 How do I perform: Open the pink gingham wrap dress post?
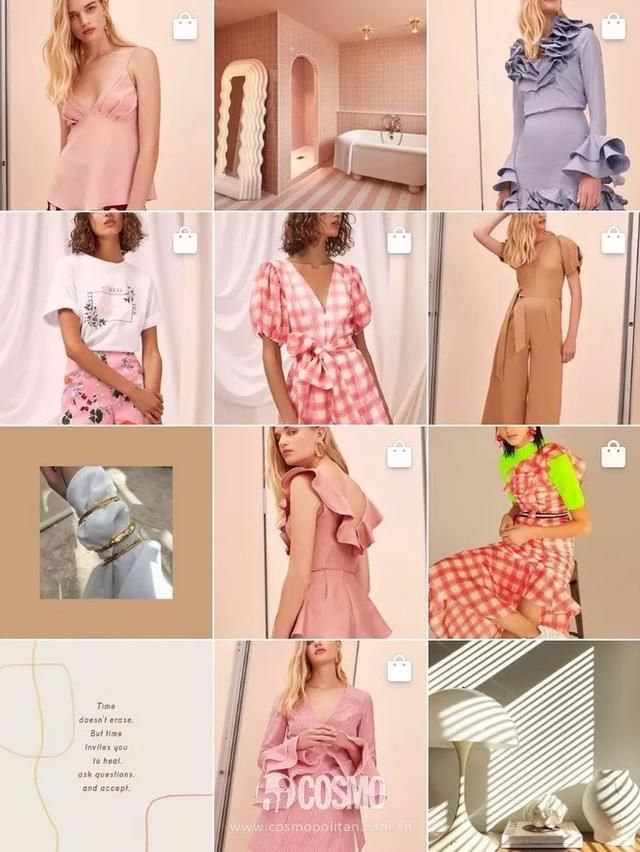click(x=320, y=318)
